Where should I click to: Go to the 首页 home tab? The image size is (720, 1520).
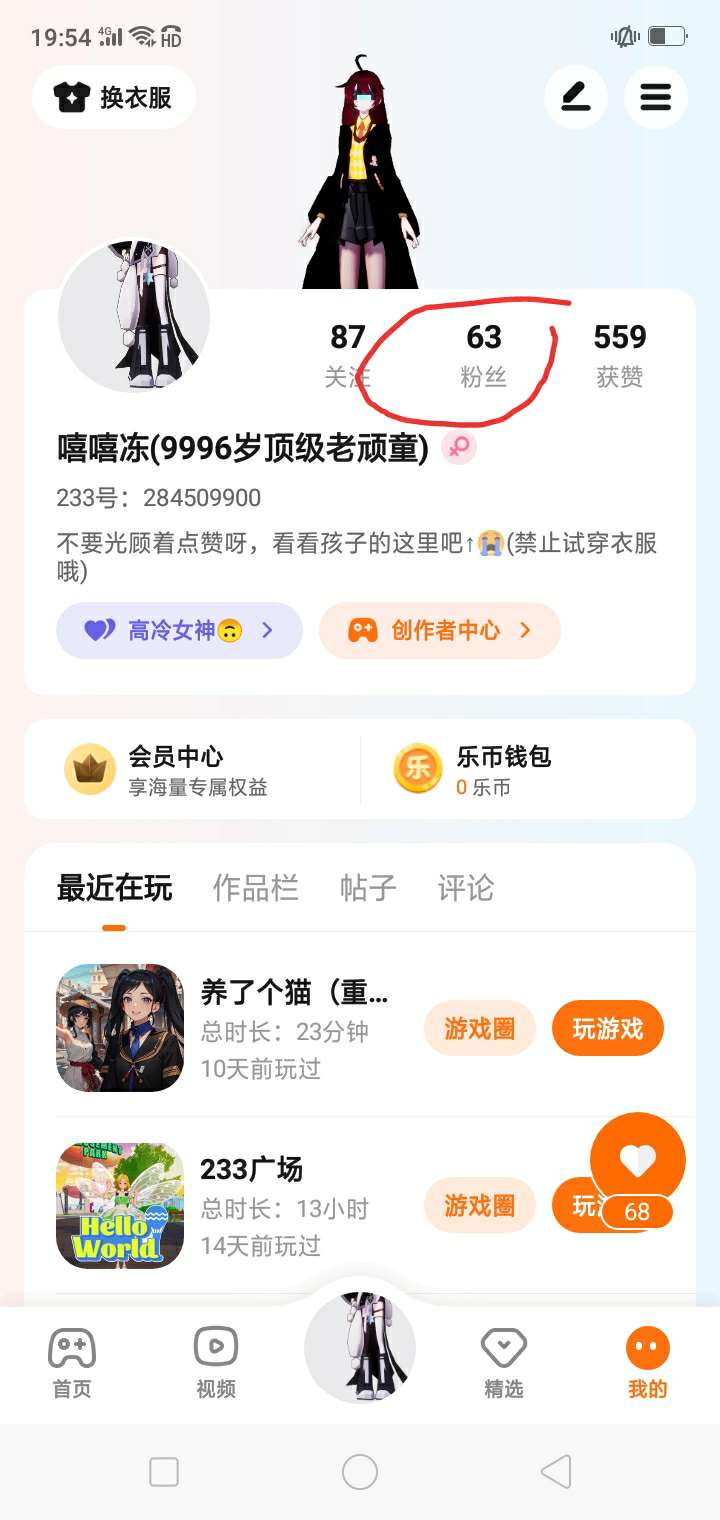[x=72, y=1362]
